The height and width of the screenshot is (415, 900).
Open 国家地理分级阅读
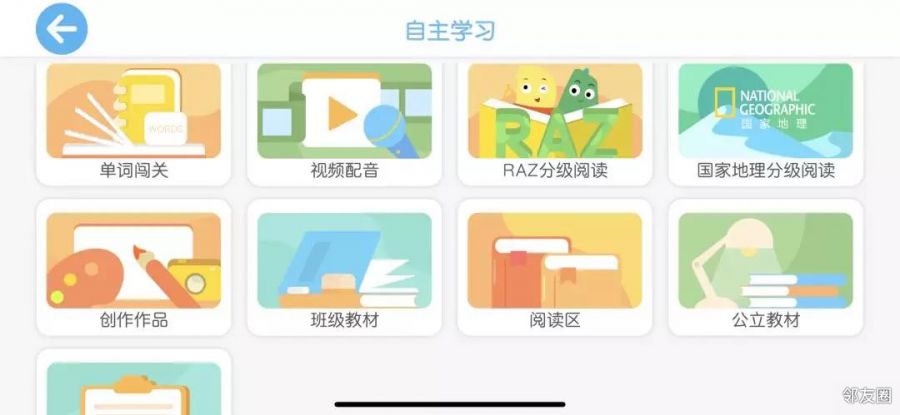pos(766,121)
